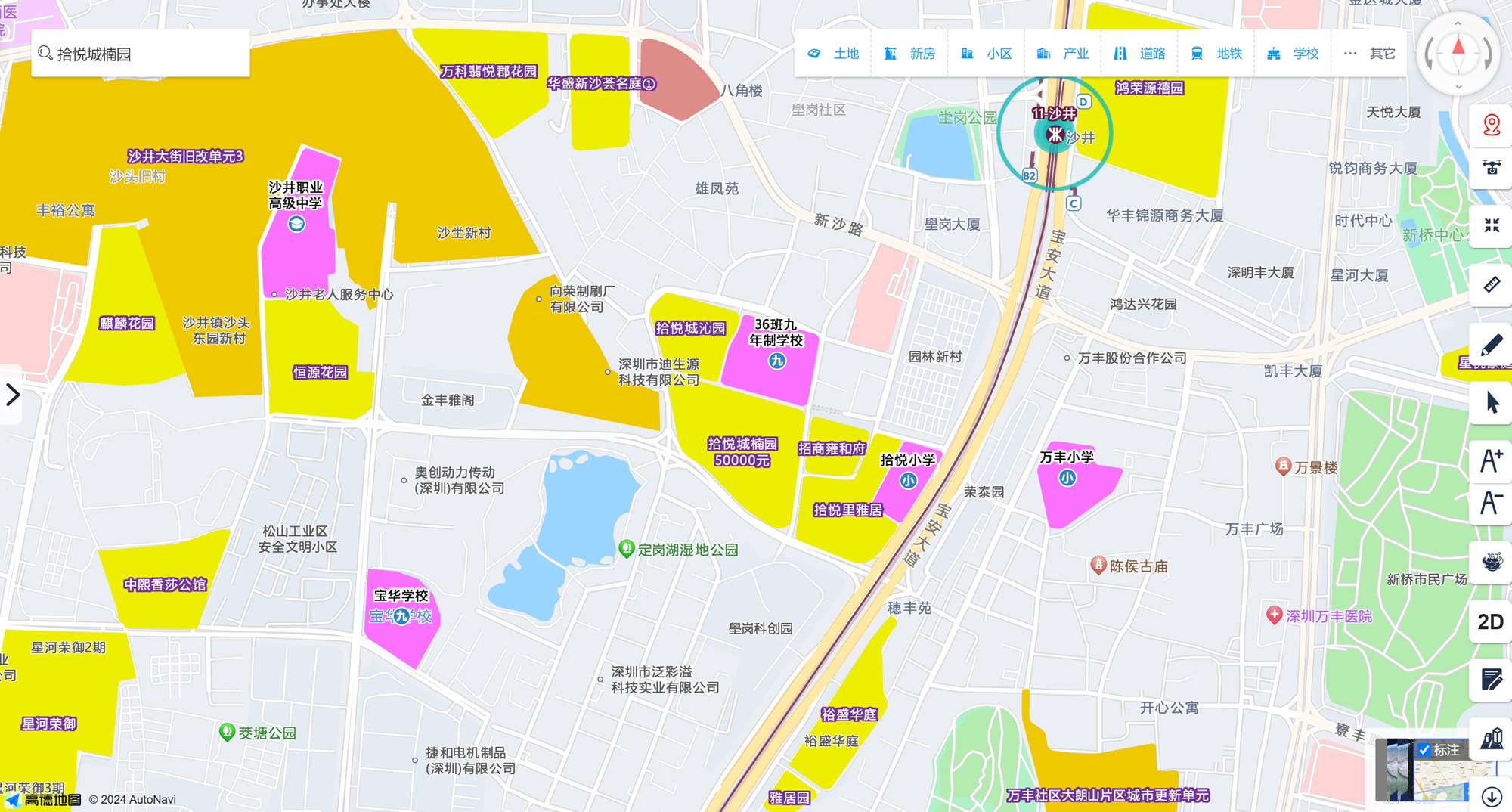Reset map orientation with the compass
The image size is (1512, 812).
click(x=1458, y=52)
